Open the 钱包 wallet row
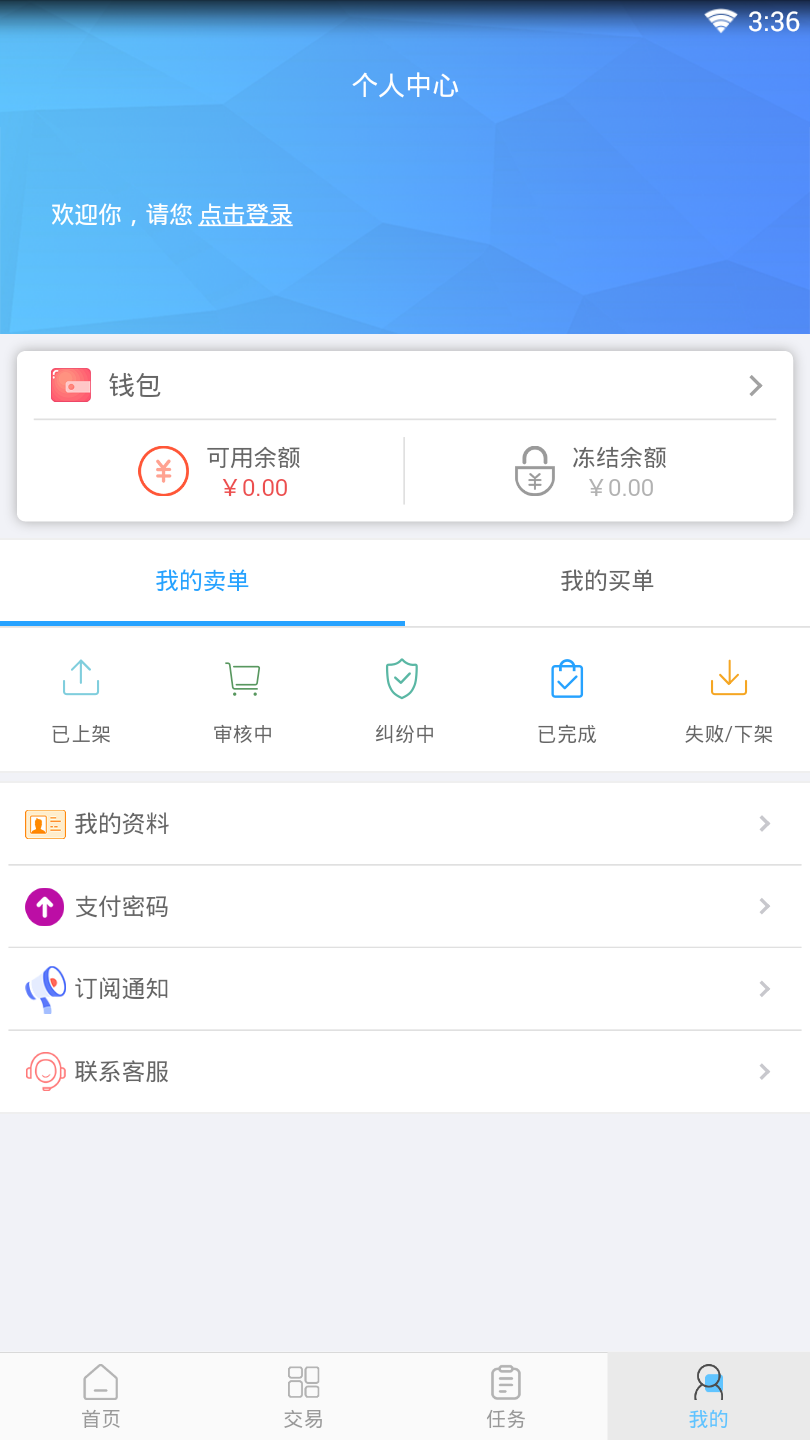Viewport: 810px width, 1440px height. 405,385
